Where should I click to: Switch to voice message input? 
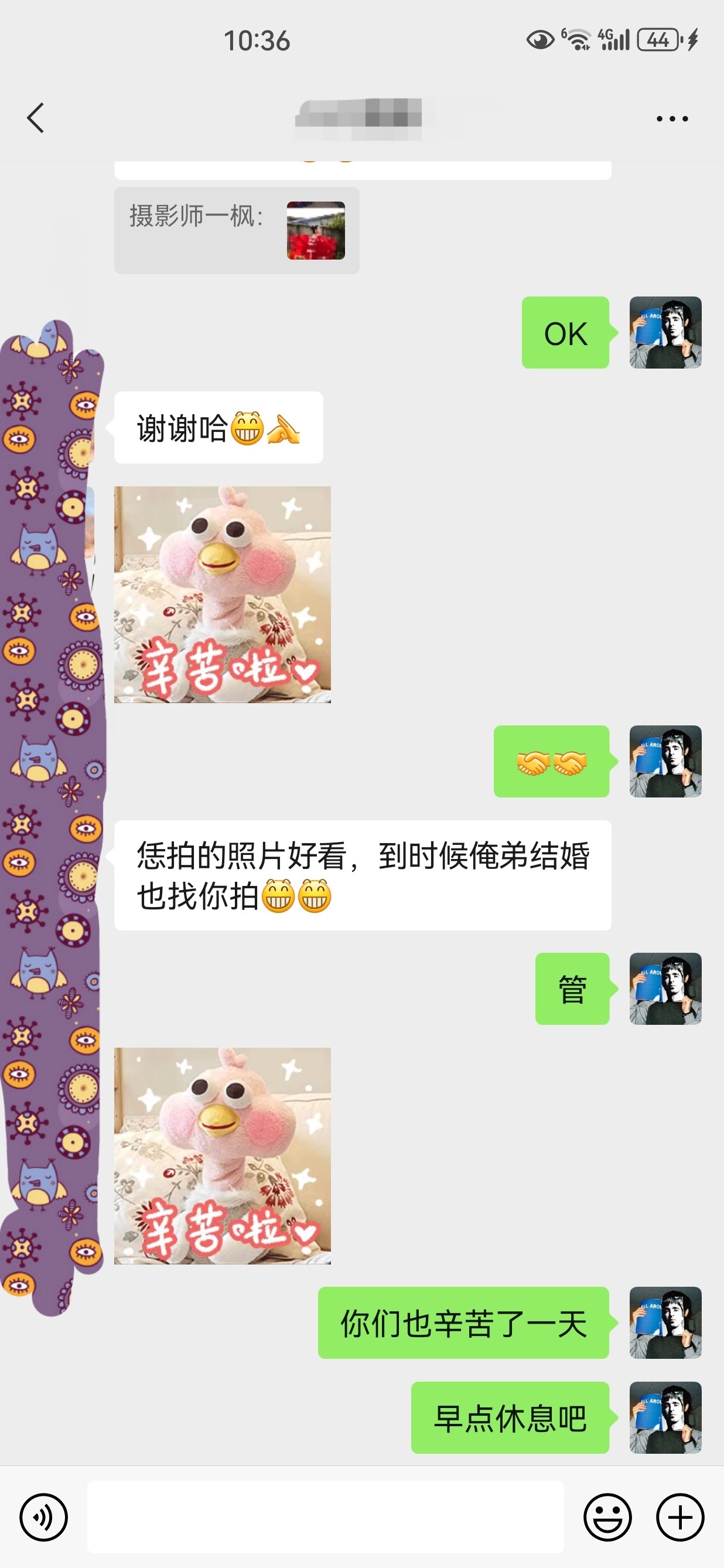(x=43, y=1518)
